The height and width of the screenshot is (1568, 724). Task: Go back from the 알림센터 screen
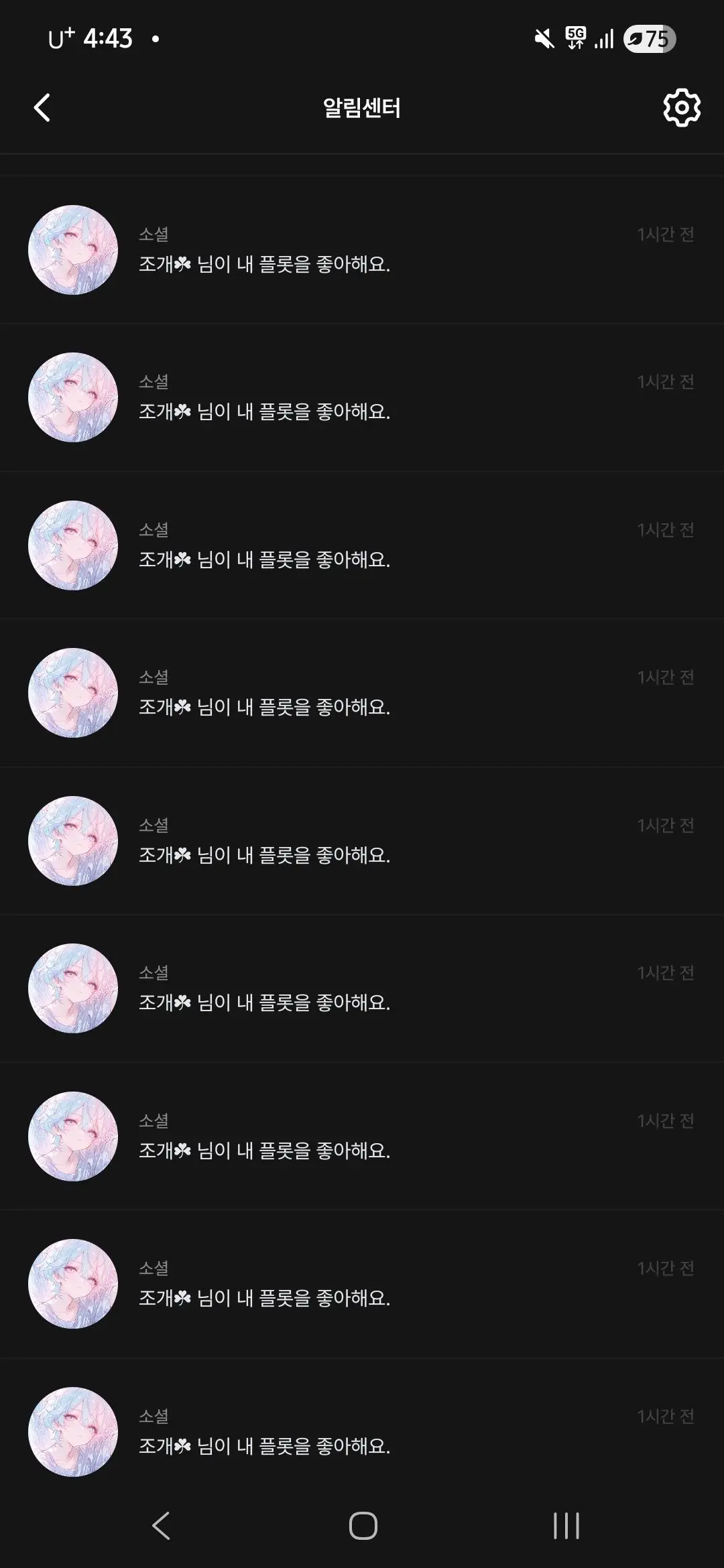(x=42, y=108)
